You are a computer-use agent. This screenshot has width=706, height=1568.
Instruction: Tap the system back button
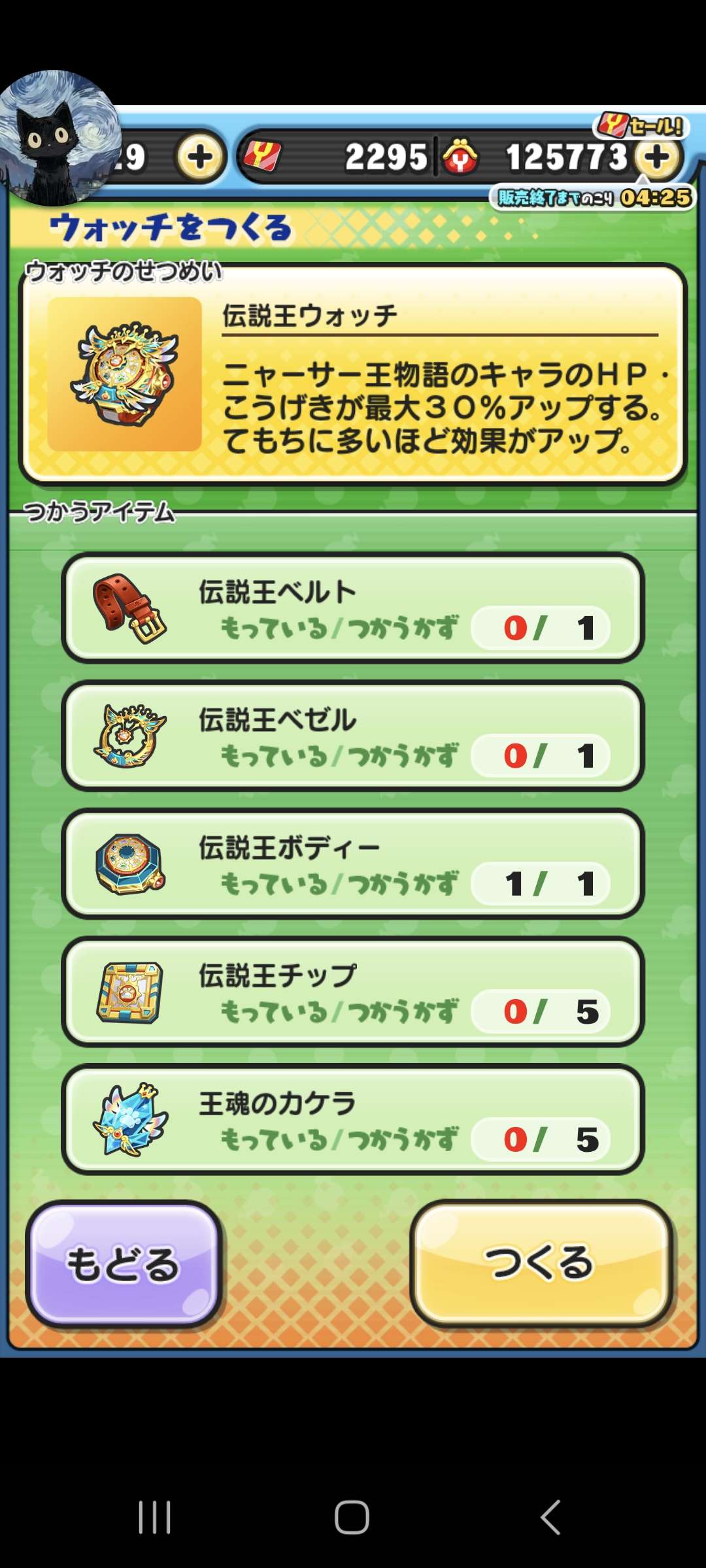pos(550,1516)
